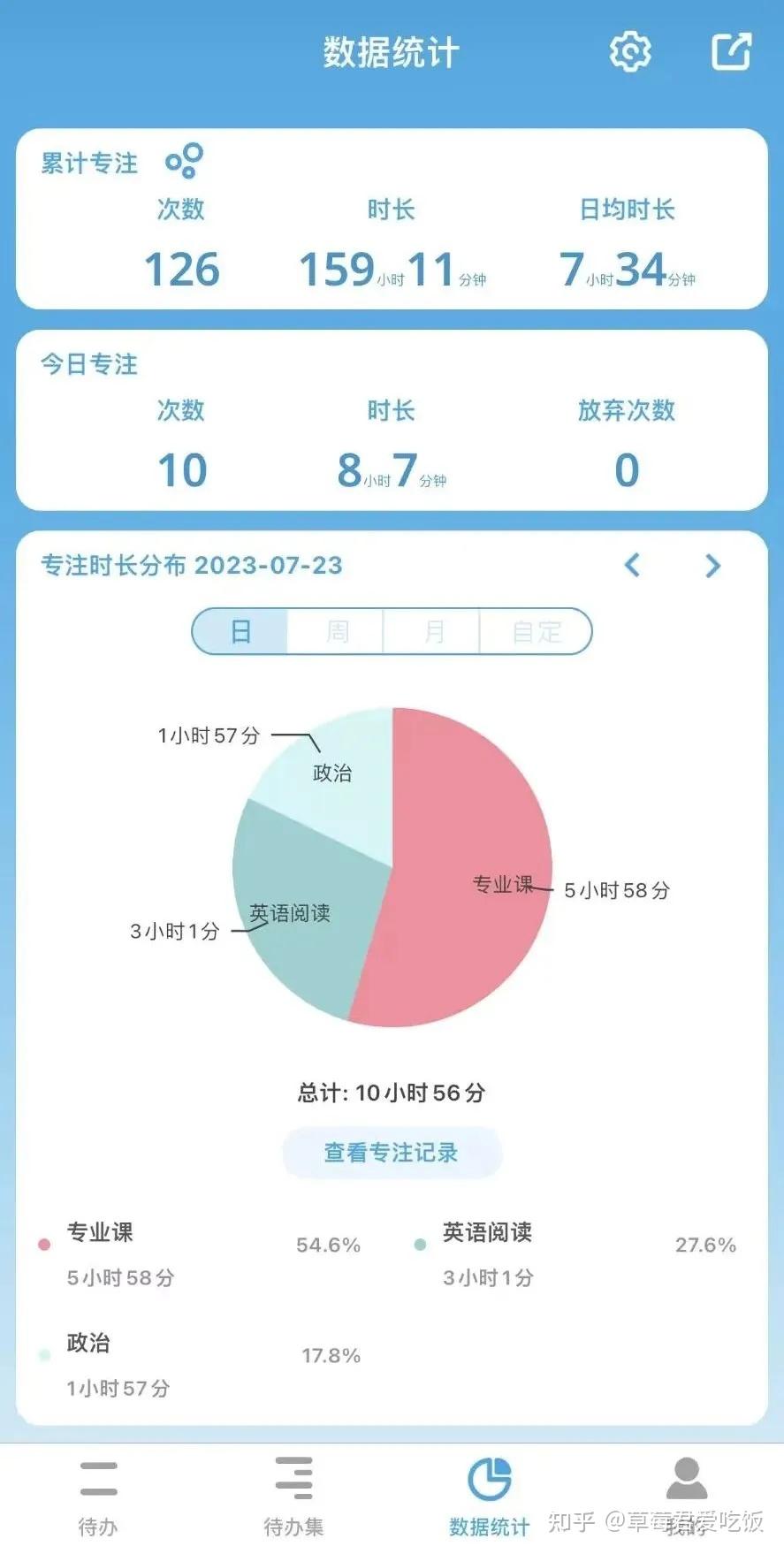This screenshot has height=1554, width=784.
Task: Share the statistics via export icon
Action: coord(732,51)
